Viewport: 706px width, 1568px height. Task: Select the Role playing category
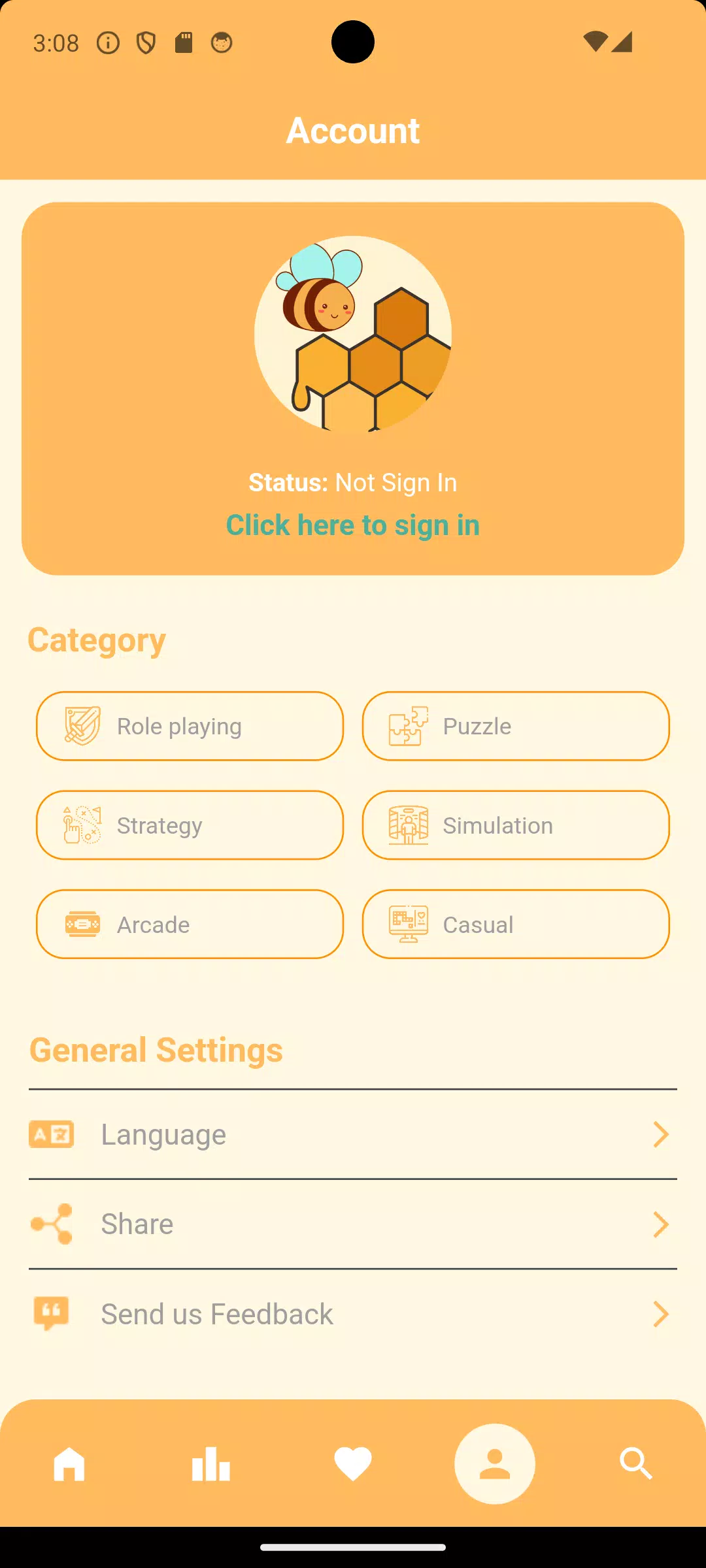(190, 726)
